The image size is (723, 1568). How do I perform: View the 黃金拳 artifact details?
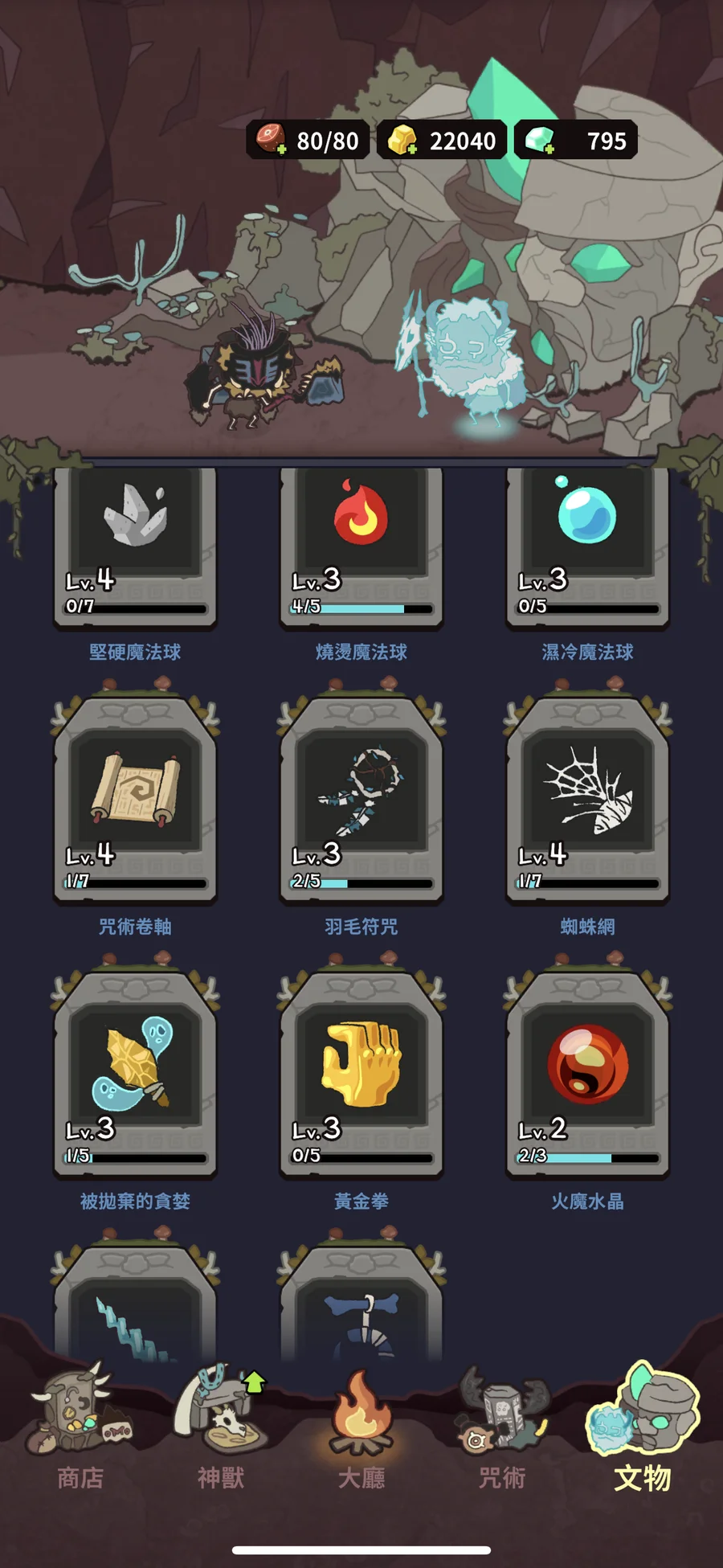click(361, 1075)
